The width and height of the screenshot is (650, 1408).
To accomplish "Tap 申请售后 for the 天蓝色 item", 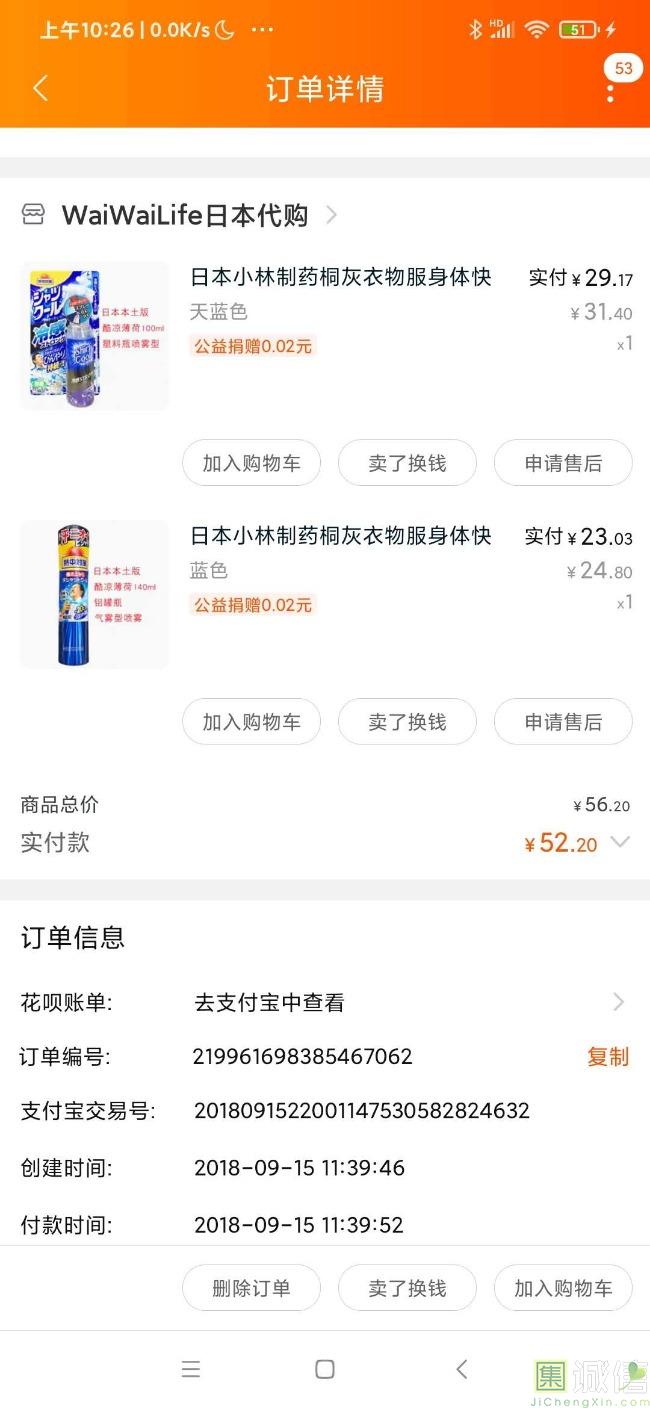I will [x=563, y=463].
